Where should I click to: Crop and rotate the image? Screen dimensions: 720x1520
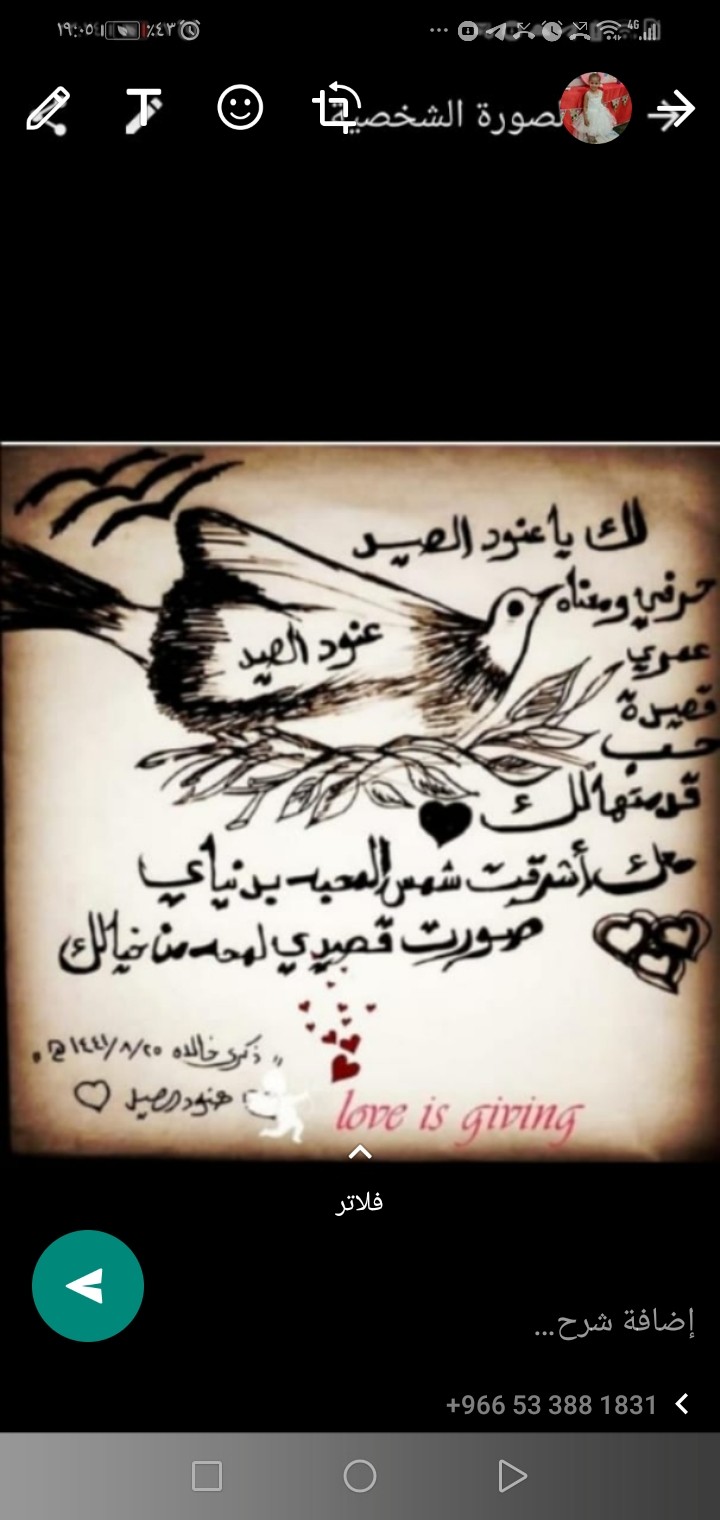336,109
